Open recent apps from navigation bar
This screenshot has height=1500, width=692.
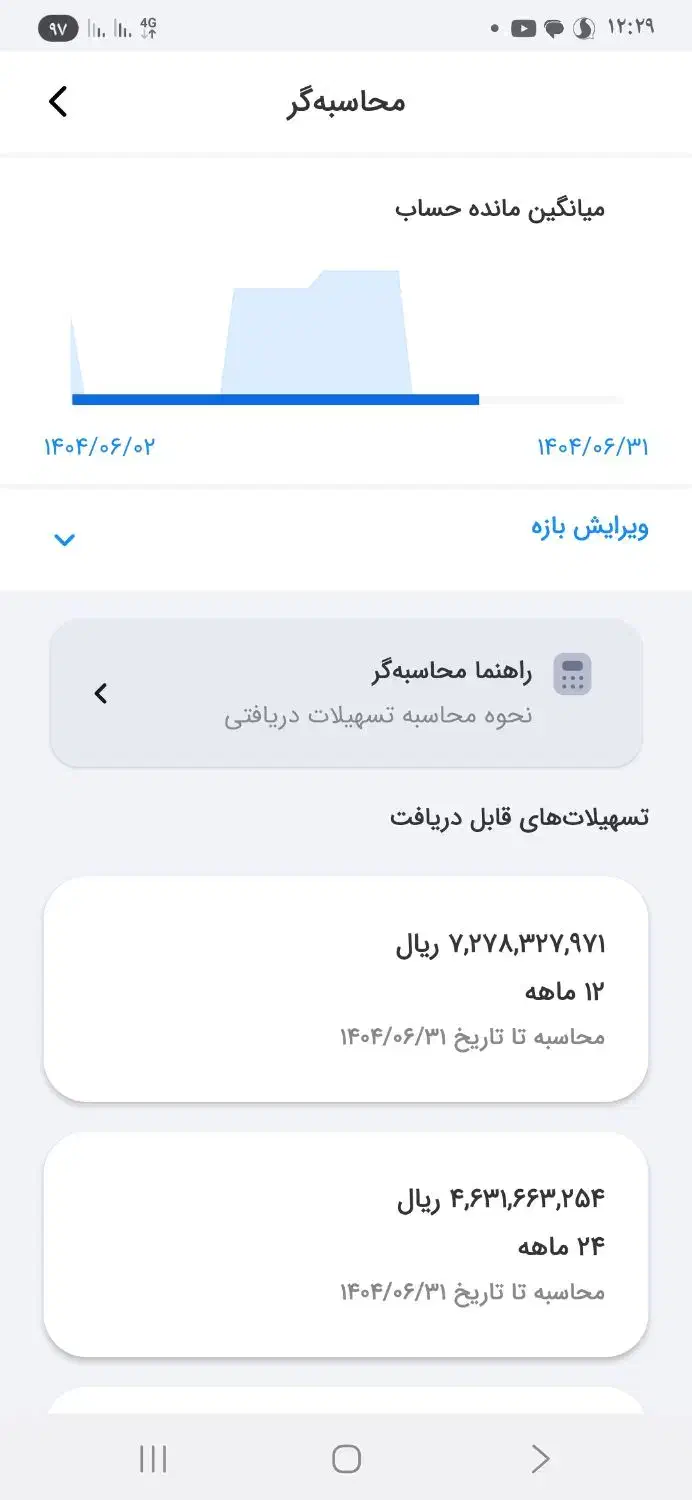[153, 1459]
